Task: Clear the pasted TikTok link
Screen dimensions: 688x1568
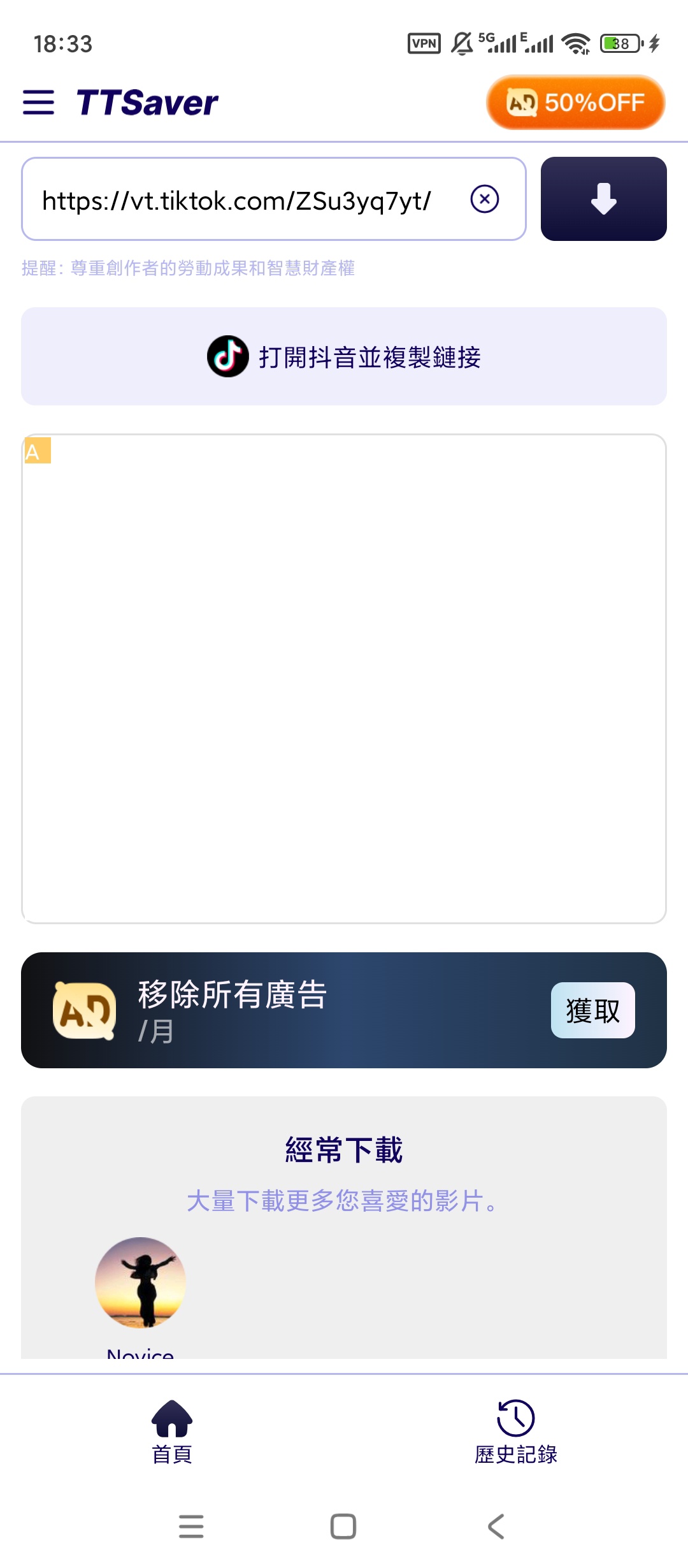Action: coord(484,200)
